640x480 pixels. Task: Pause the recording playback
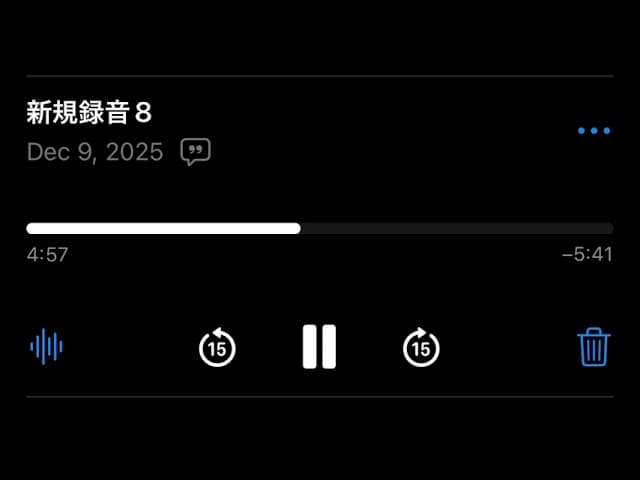click(x=319, y=347)
